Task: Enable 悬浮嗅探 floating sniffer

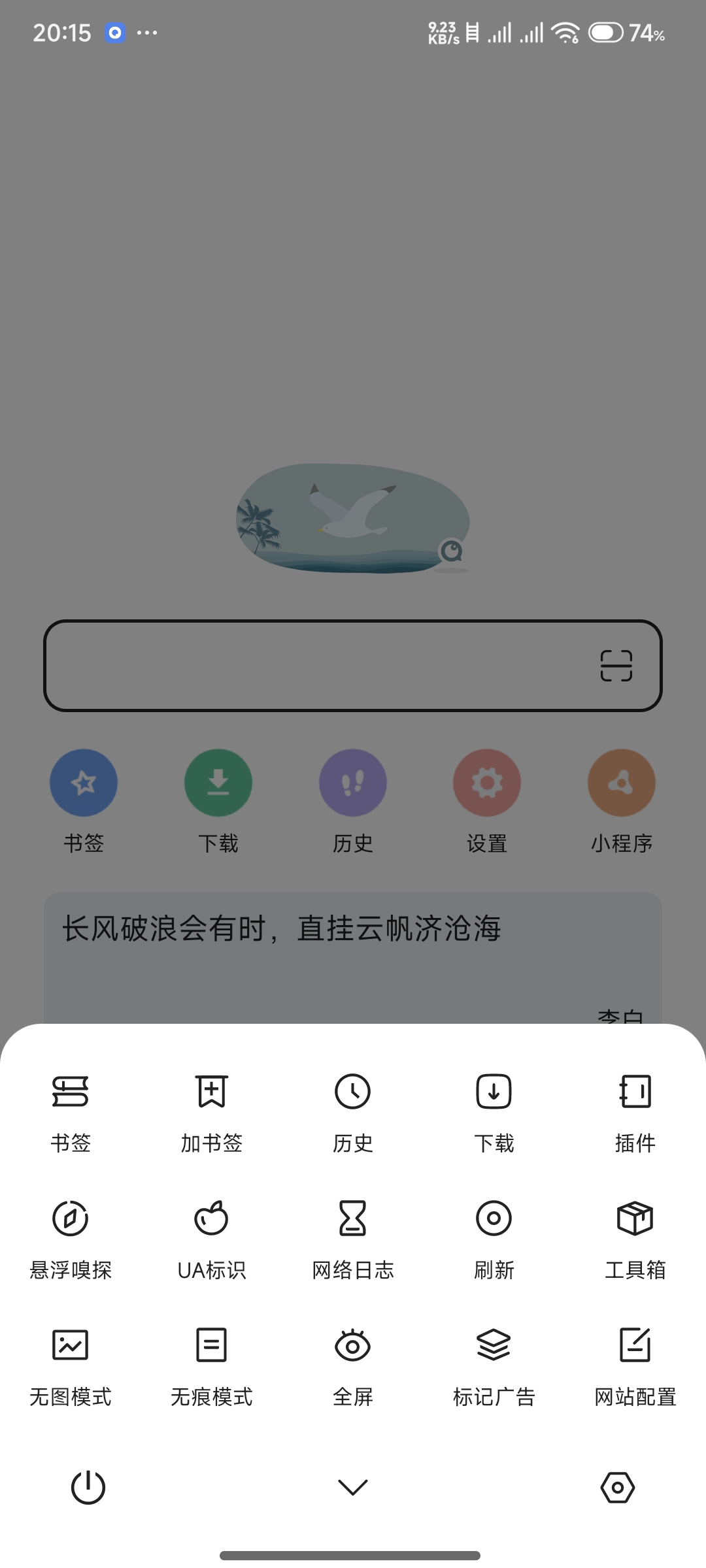Action: [71, 1238]
